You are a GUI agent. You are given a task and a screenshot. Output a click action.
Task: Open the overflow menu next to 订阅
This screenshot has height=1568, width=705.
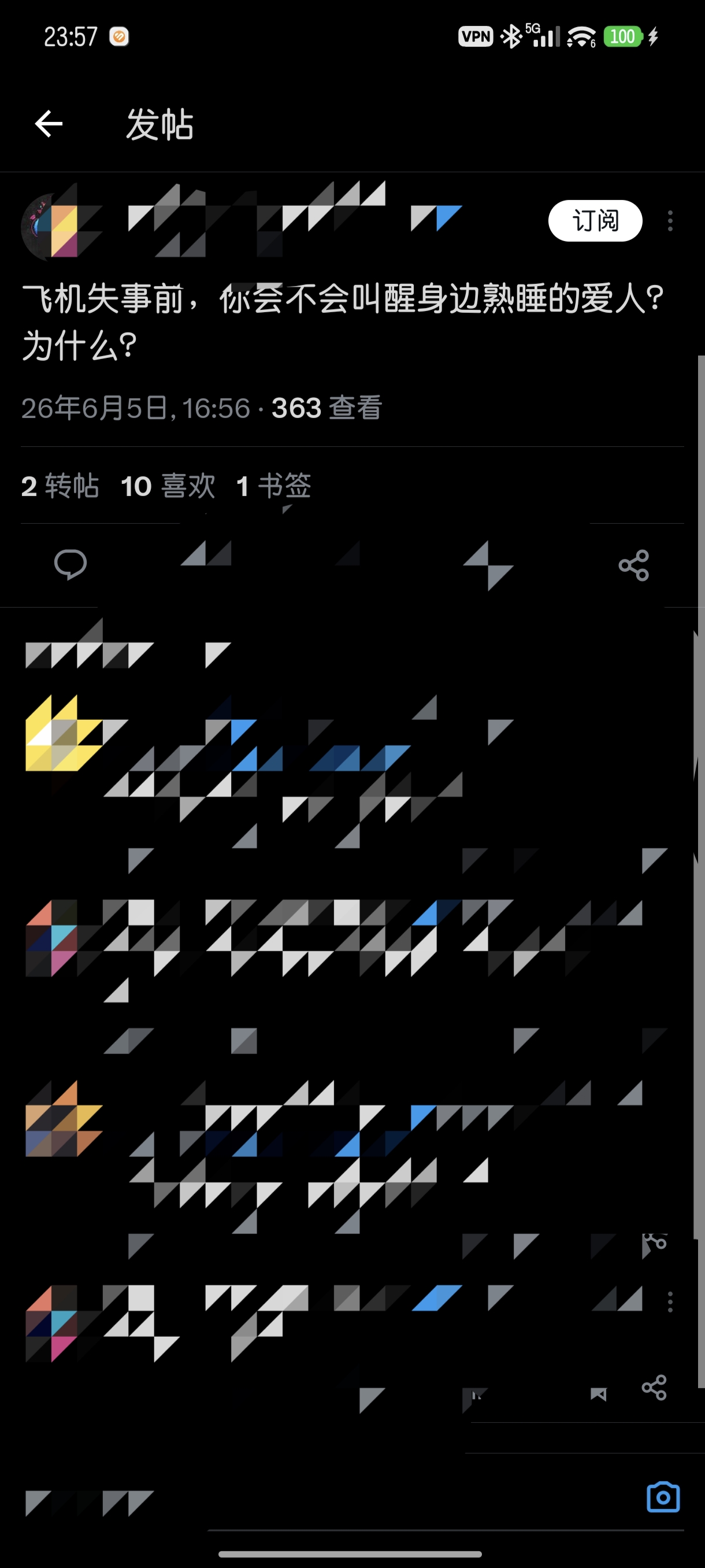point(670,220)
